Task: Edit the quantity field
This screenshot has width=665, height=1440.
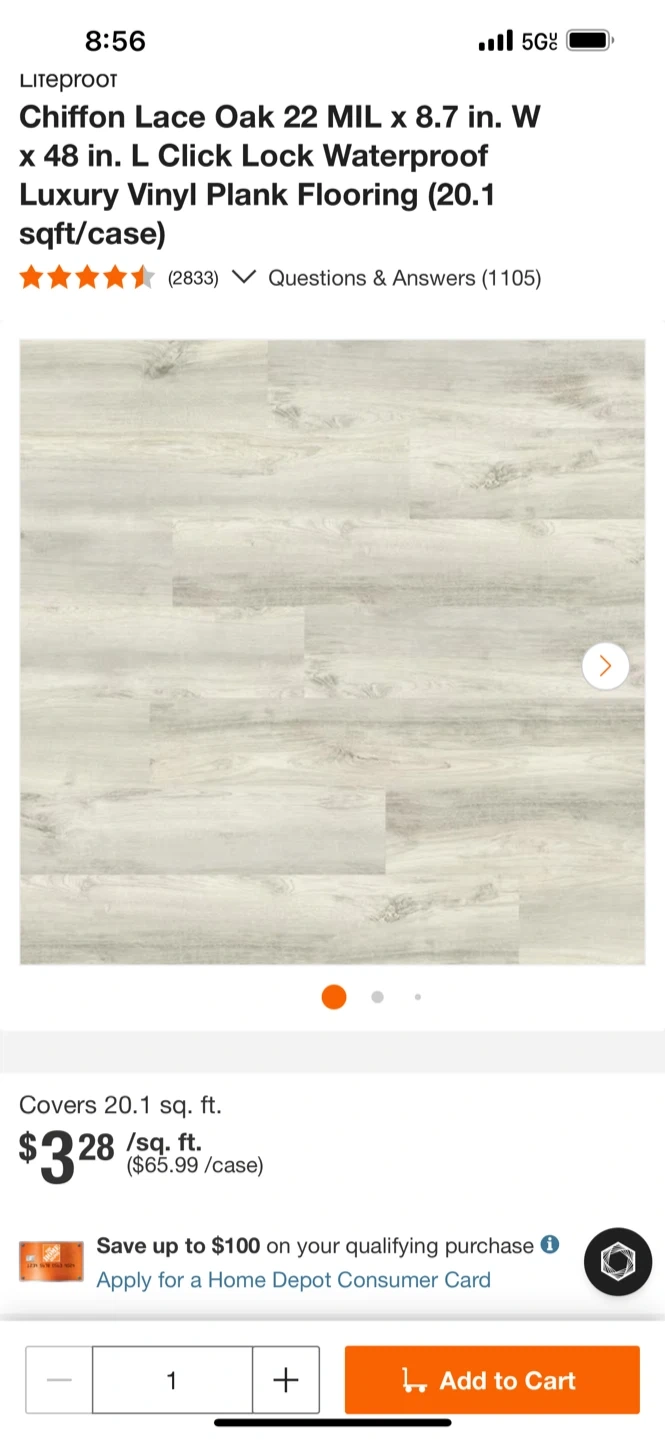Action: tap(172, 1380)
